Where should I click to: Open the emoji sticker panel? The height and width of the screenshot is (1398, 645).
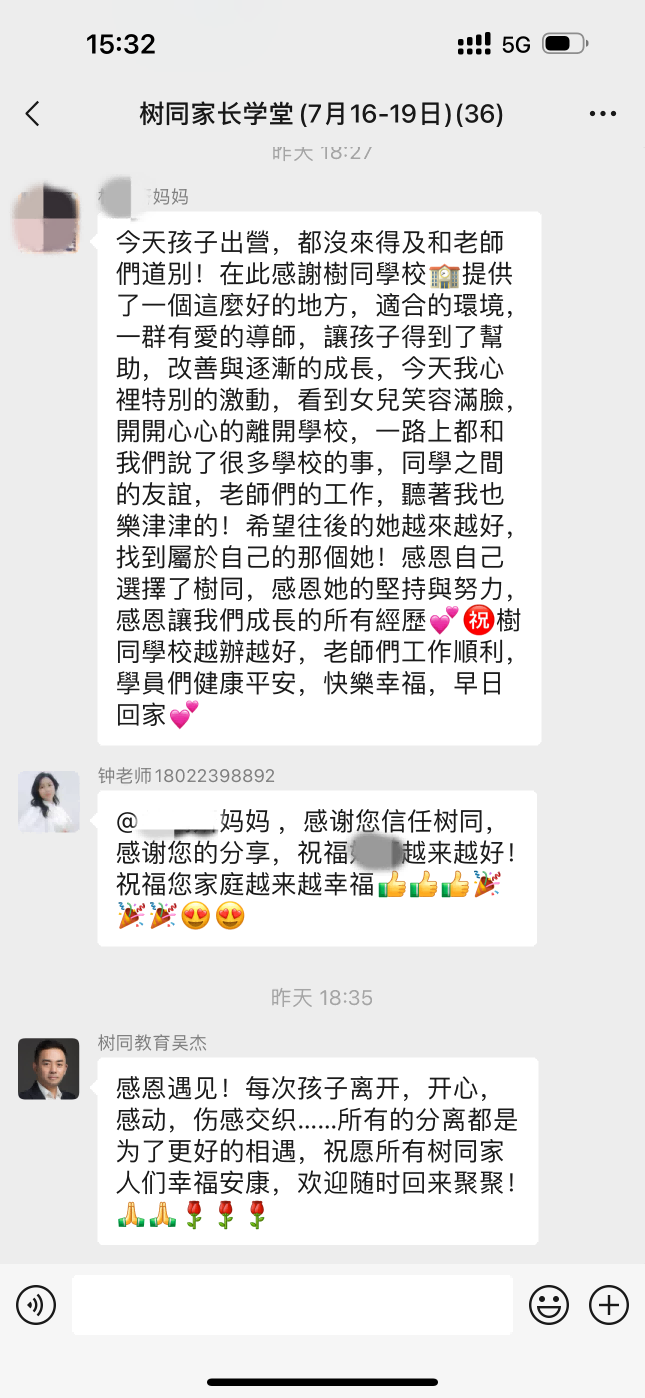[x=548, y=1305]
